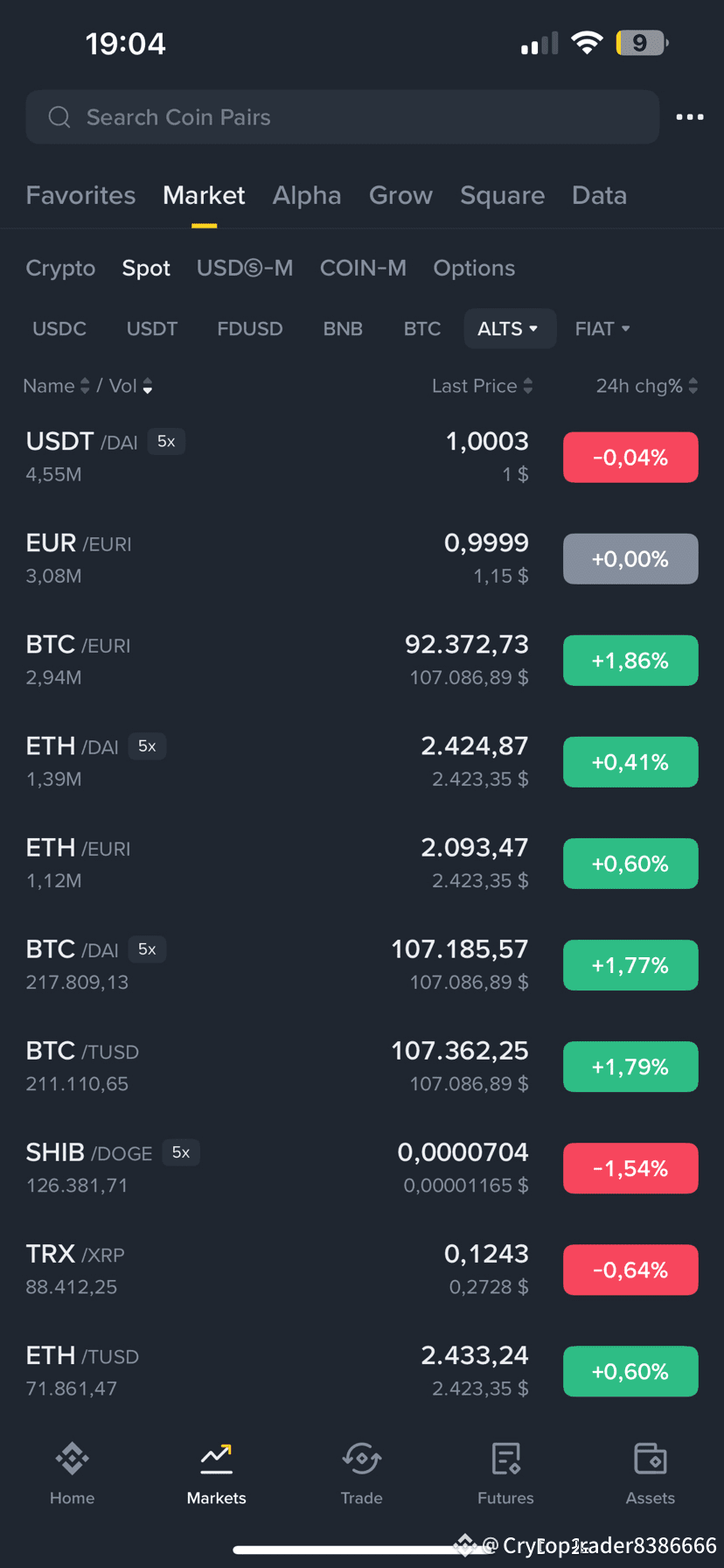This screenshot has width=724, height=1568.
Task: Filter pairs by USDT quote
Action: (x=152, y=329)
